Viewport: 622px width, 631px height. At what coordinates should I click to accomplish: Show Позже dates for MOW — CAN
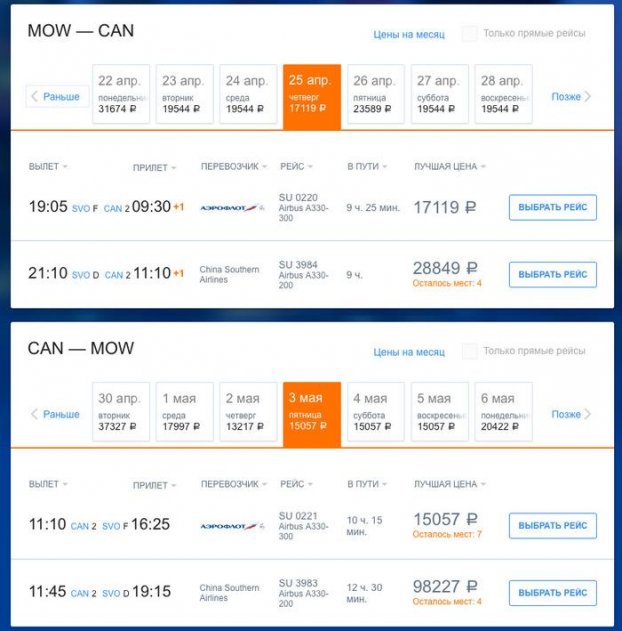[571, 97]
